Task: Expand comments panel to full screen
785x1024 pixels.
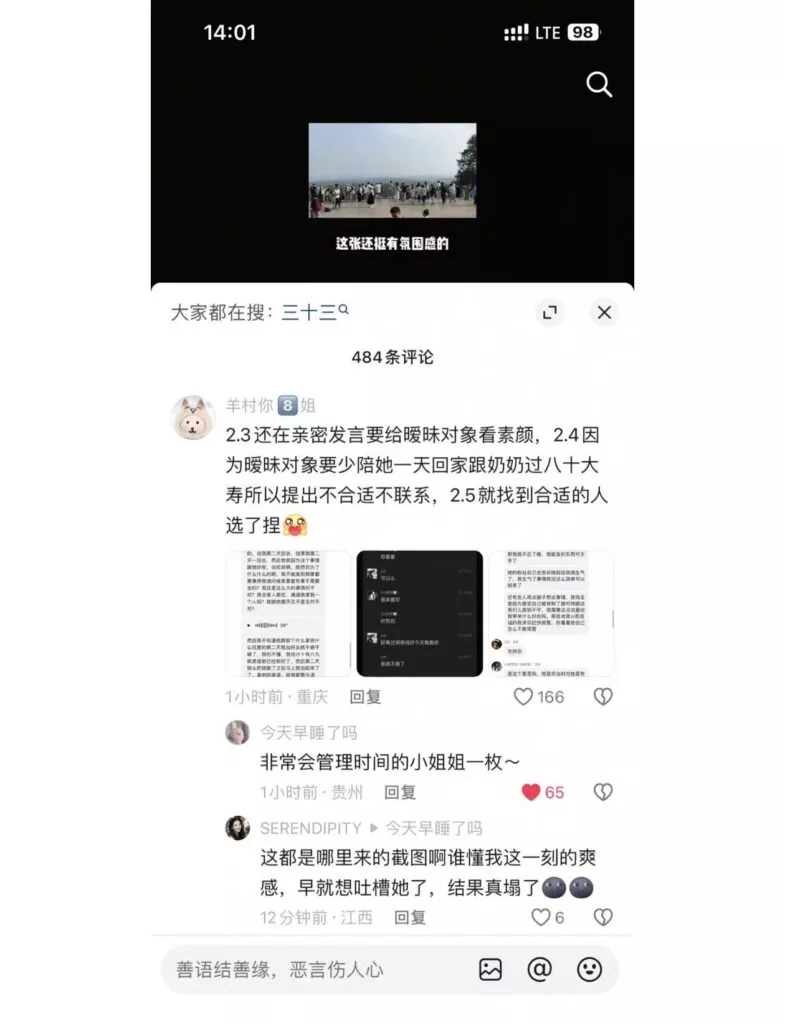Action: (549, 313)
